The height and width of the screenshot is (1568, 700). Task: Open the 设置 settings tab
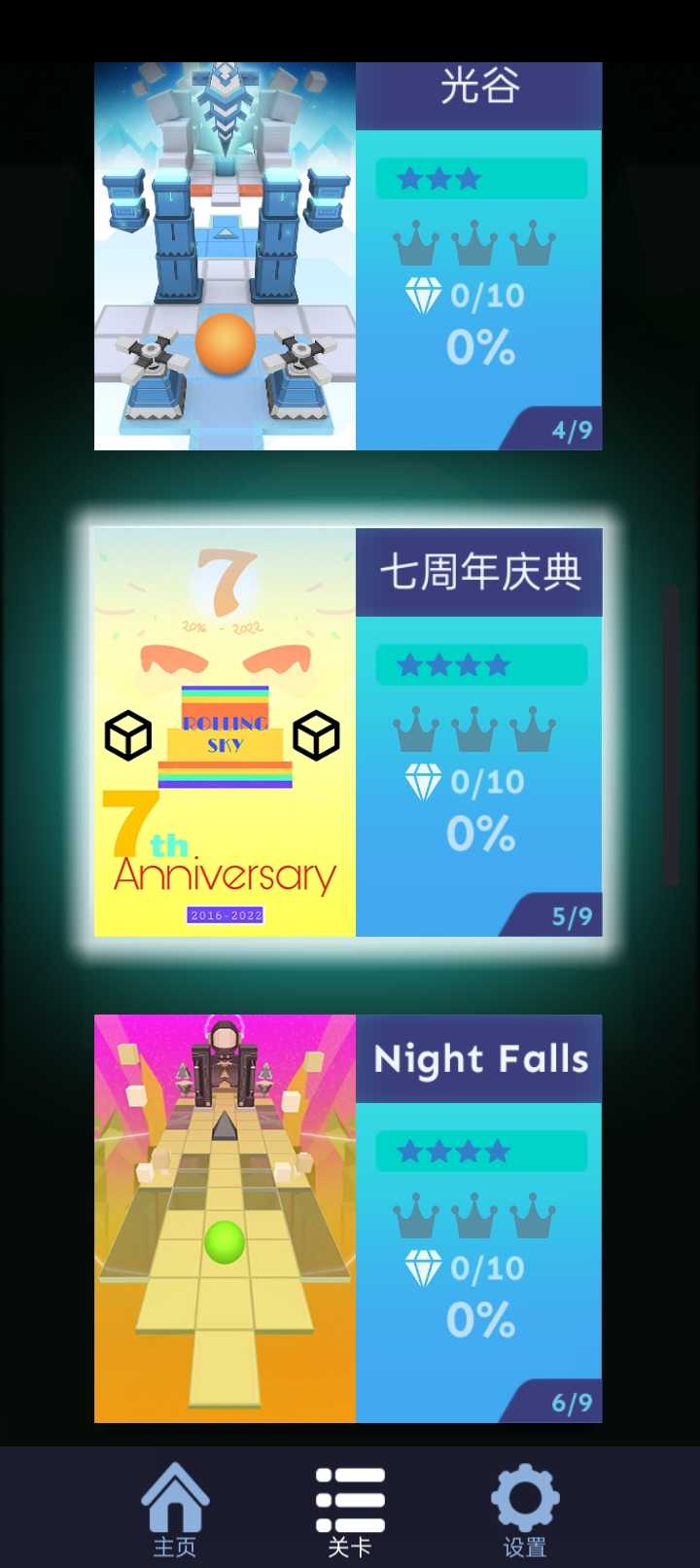(x=525, y=1508)
